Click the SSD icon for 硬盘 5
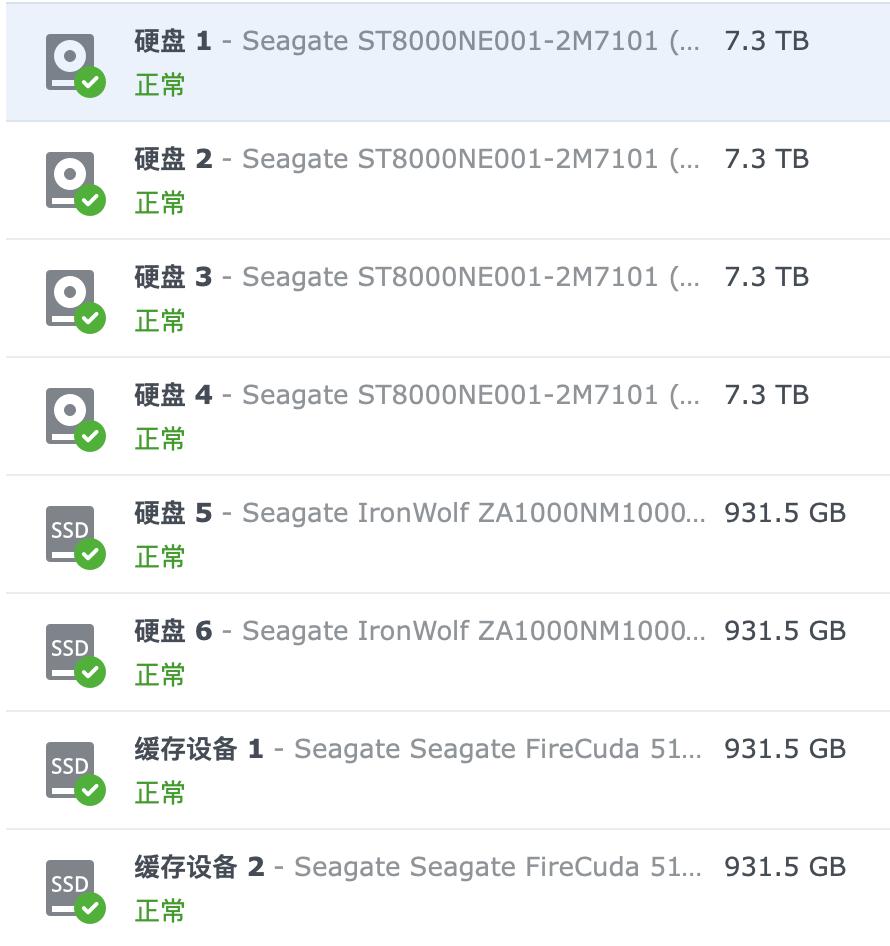The width and height of the screenshot is (890, 946). click(69, 532)
